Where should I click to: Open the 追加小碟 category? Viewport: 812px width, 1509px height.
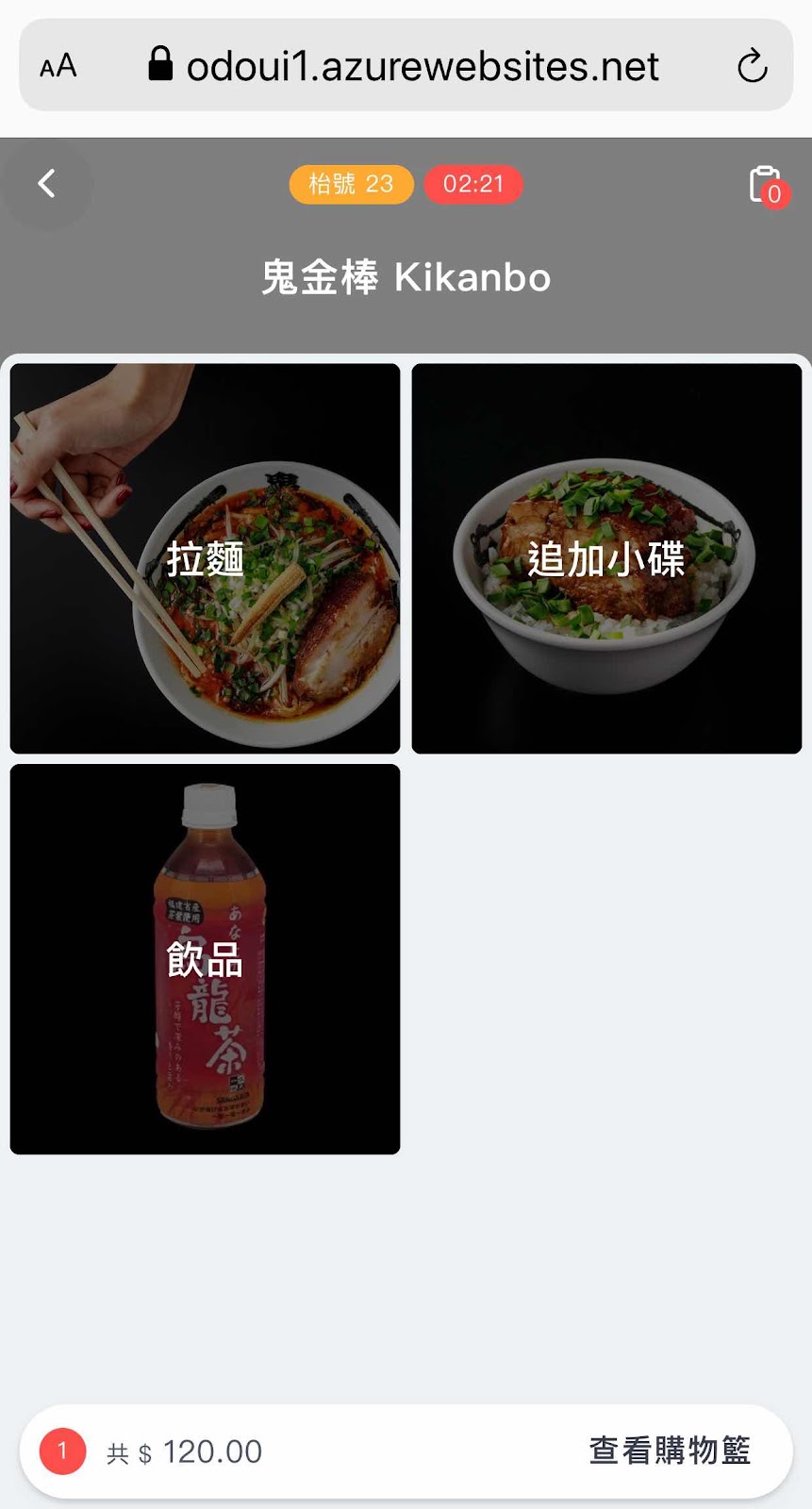(x=606, y=558)
